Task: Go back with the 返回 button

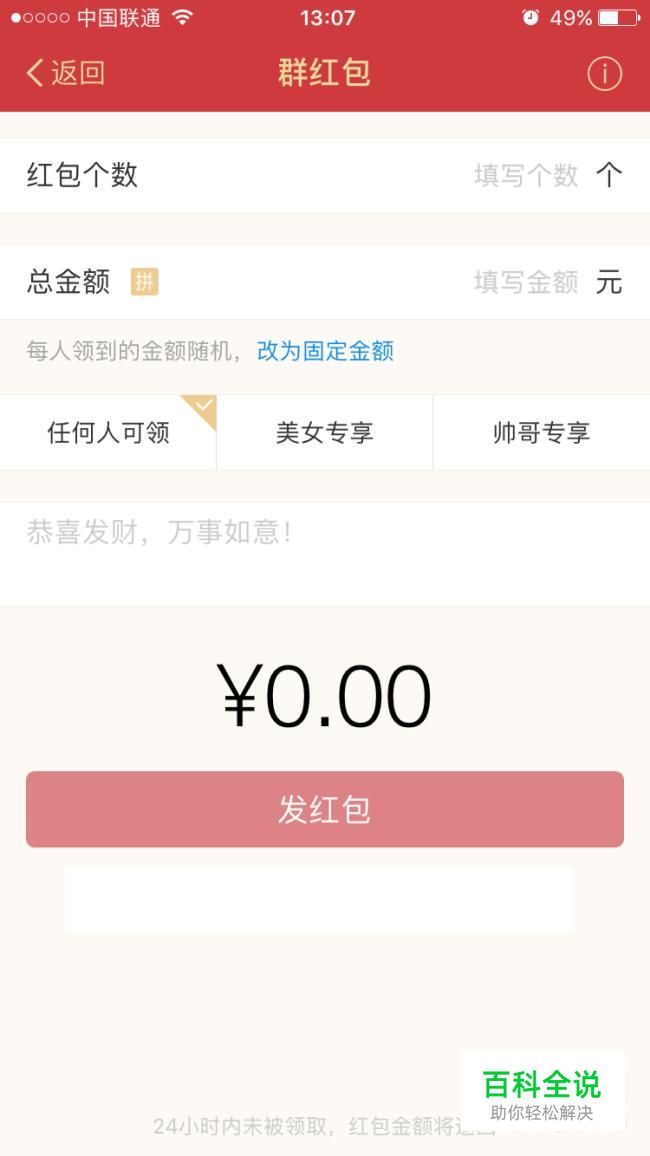Action: tap(65, 73)
